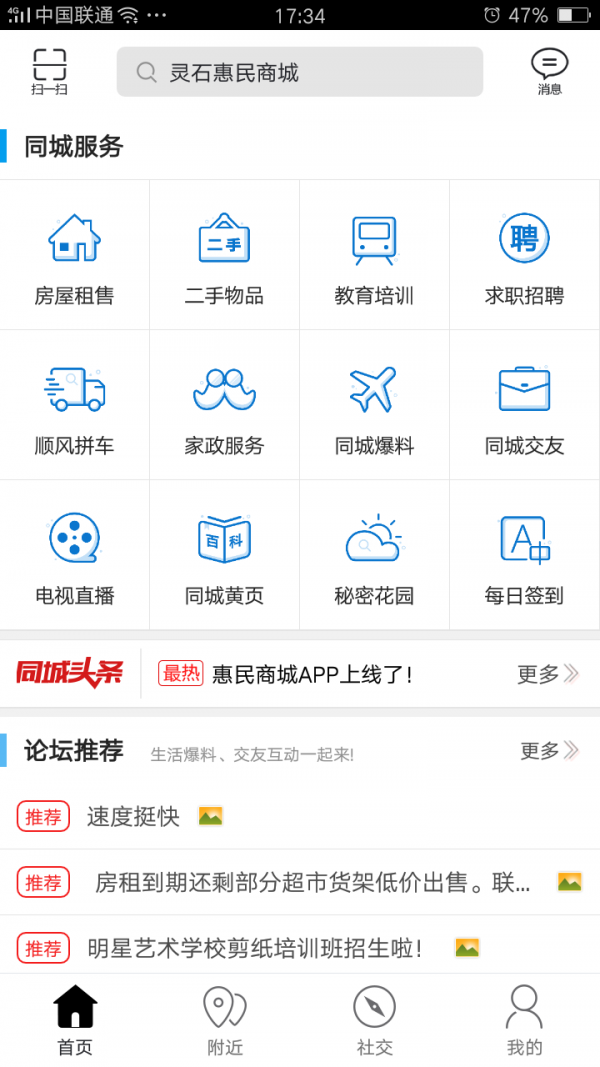
Task: Open 房屋租售 service
Action: point(75,255)
